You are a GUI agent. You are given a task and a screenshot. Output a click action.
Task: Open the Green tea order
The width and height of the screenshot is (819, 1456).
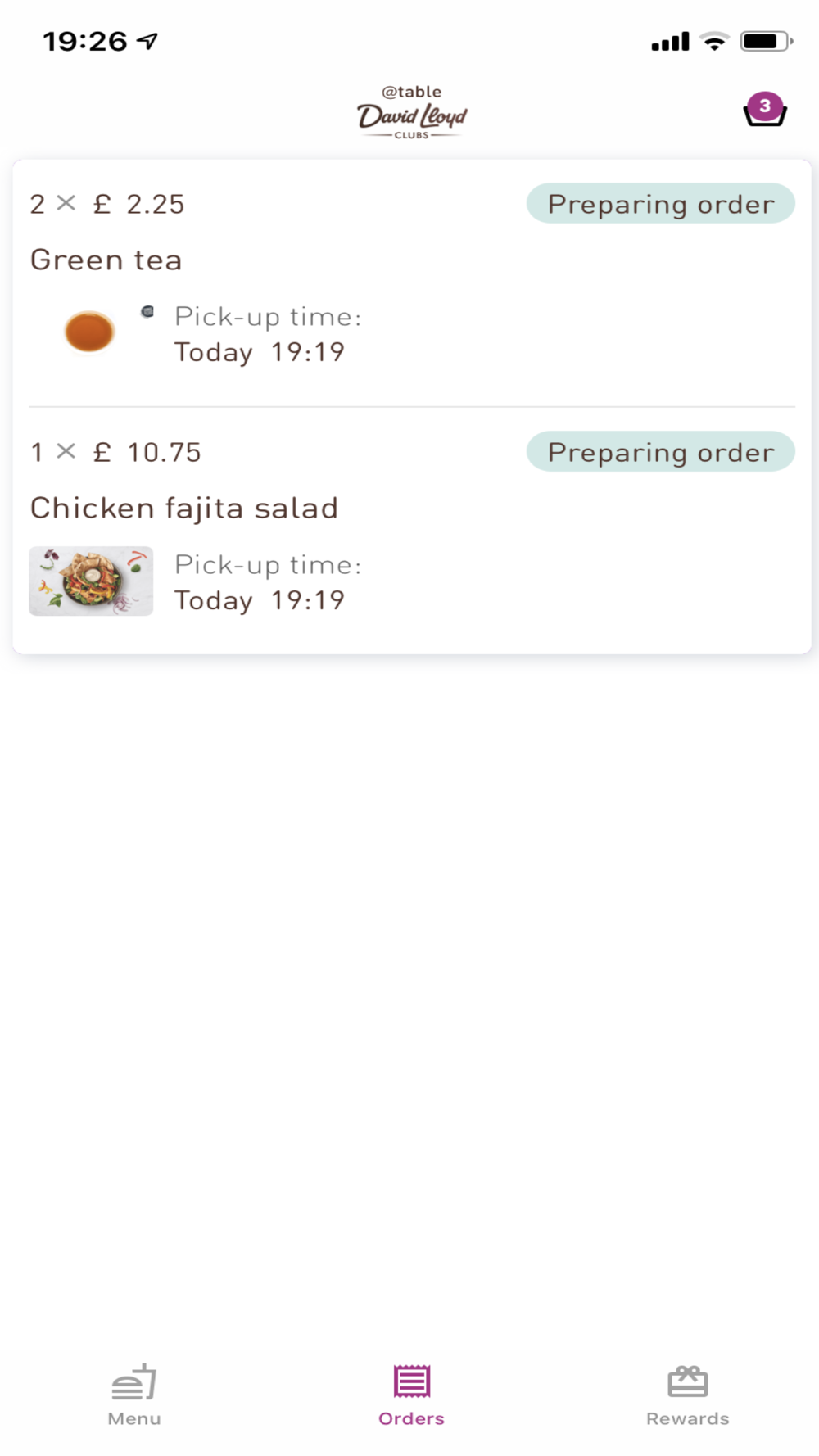[412, 283]
